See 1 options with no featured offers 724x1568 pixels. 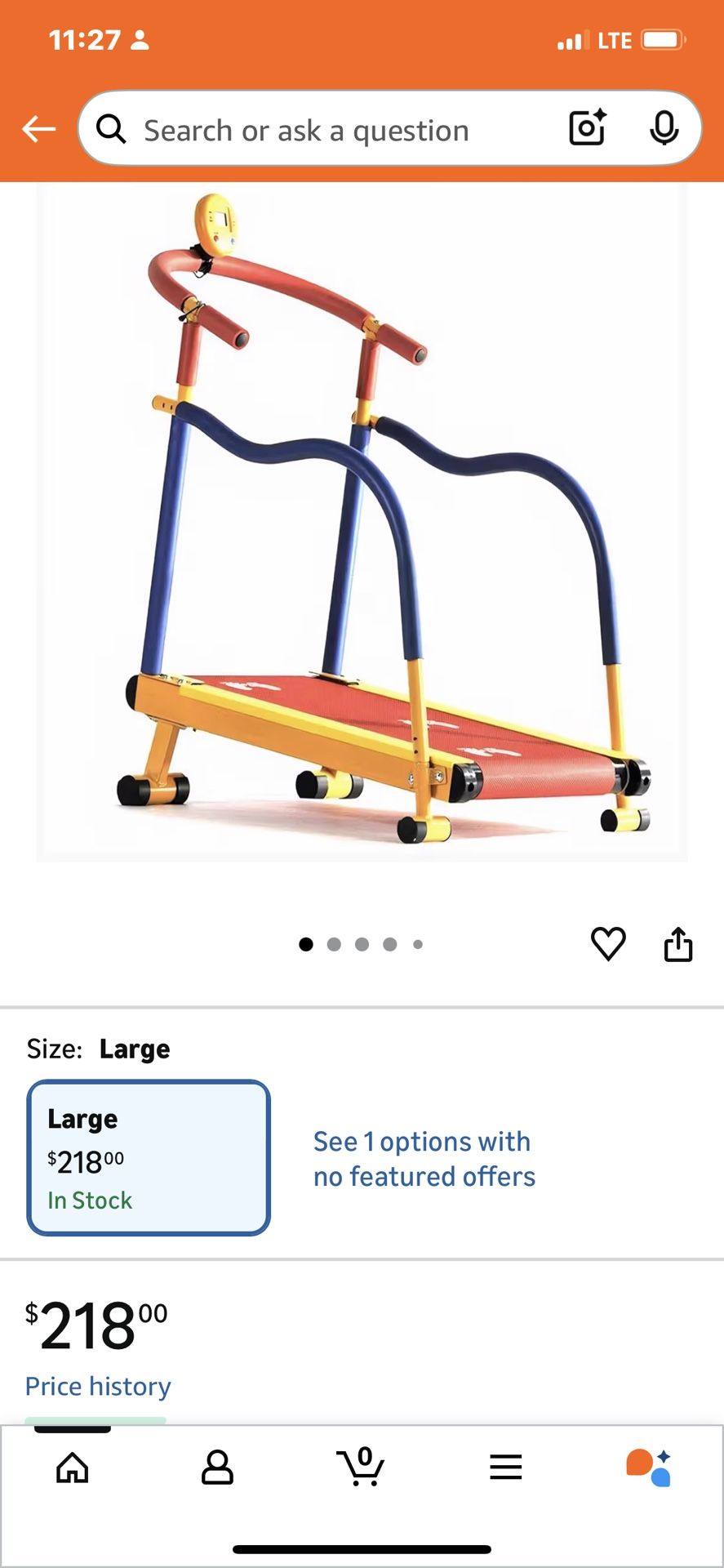point(423,1158)
